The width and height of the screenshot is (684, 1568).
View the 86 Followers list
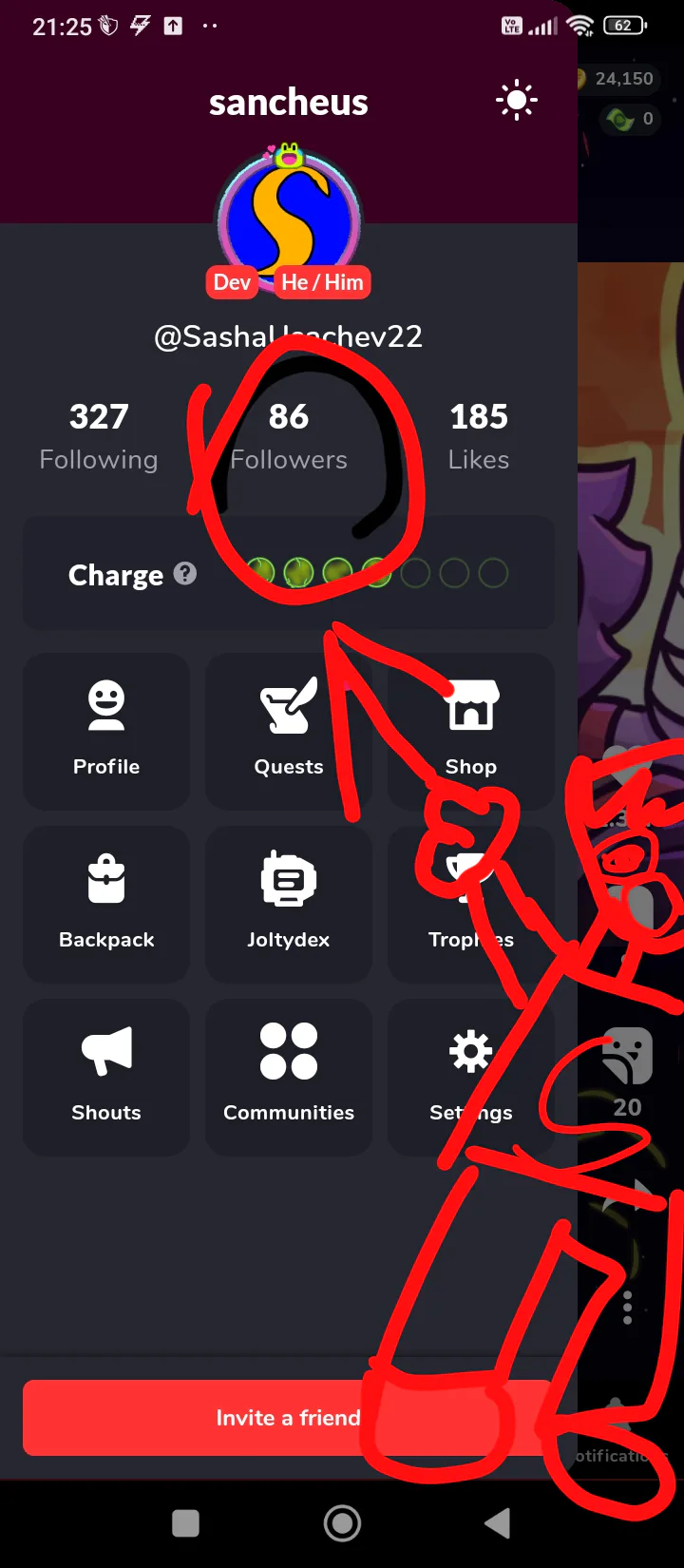pyautogui.click(x=289, y=436)
